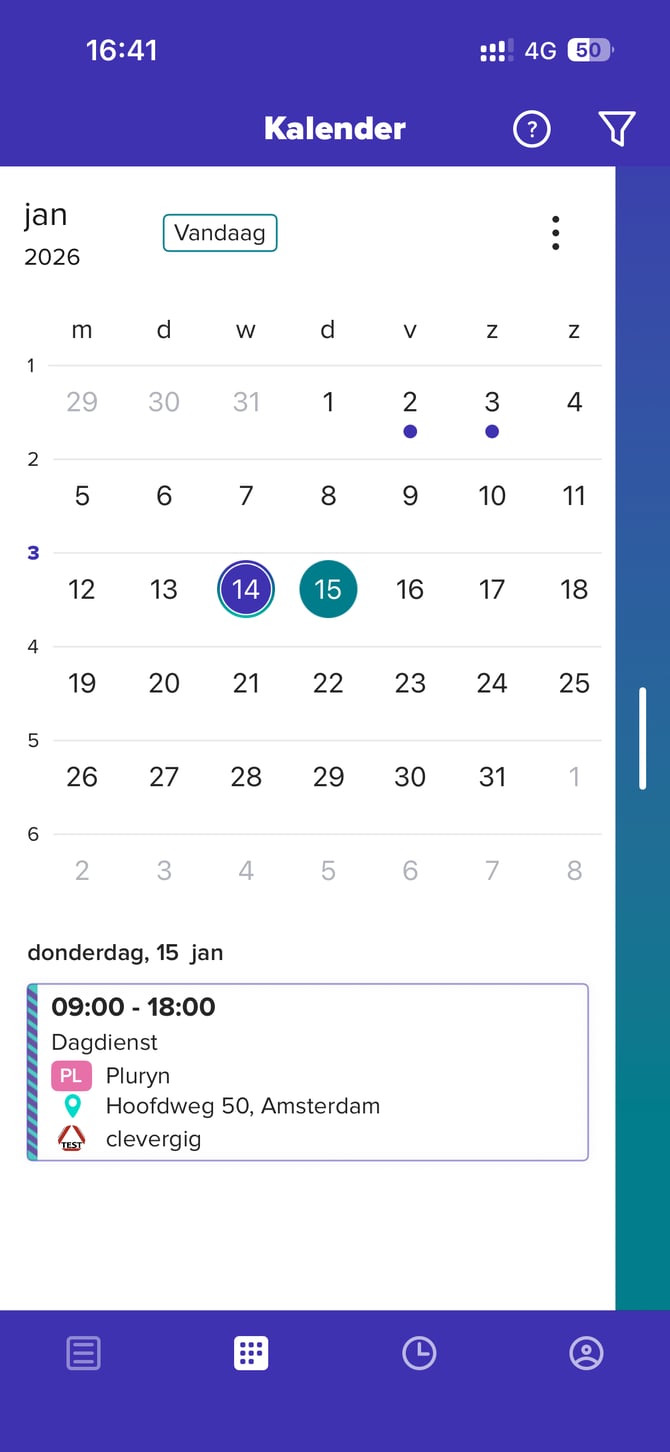Switch to the list tab in bottom navigation

(x=83, y=1354)
